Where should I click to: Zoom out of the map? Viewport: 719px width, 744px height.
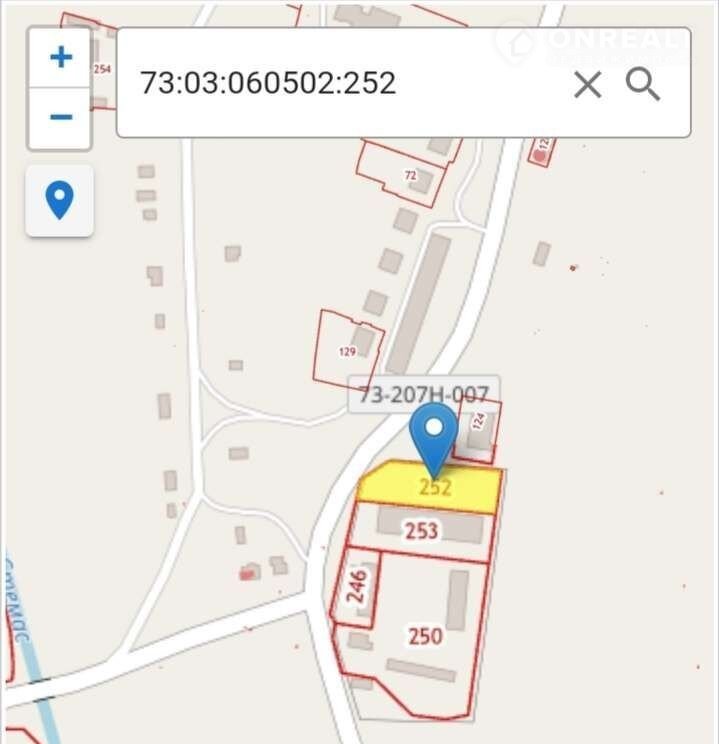point(60,117)
